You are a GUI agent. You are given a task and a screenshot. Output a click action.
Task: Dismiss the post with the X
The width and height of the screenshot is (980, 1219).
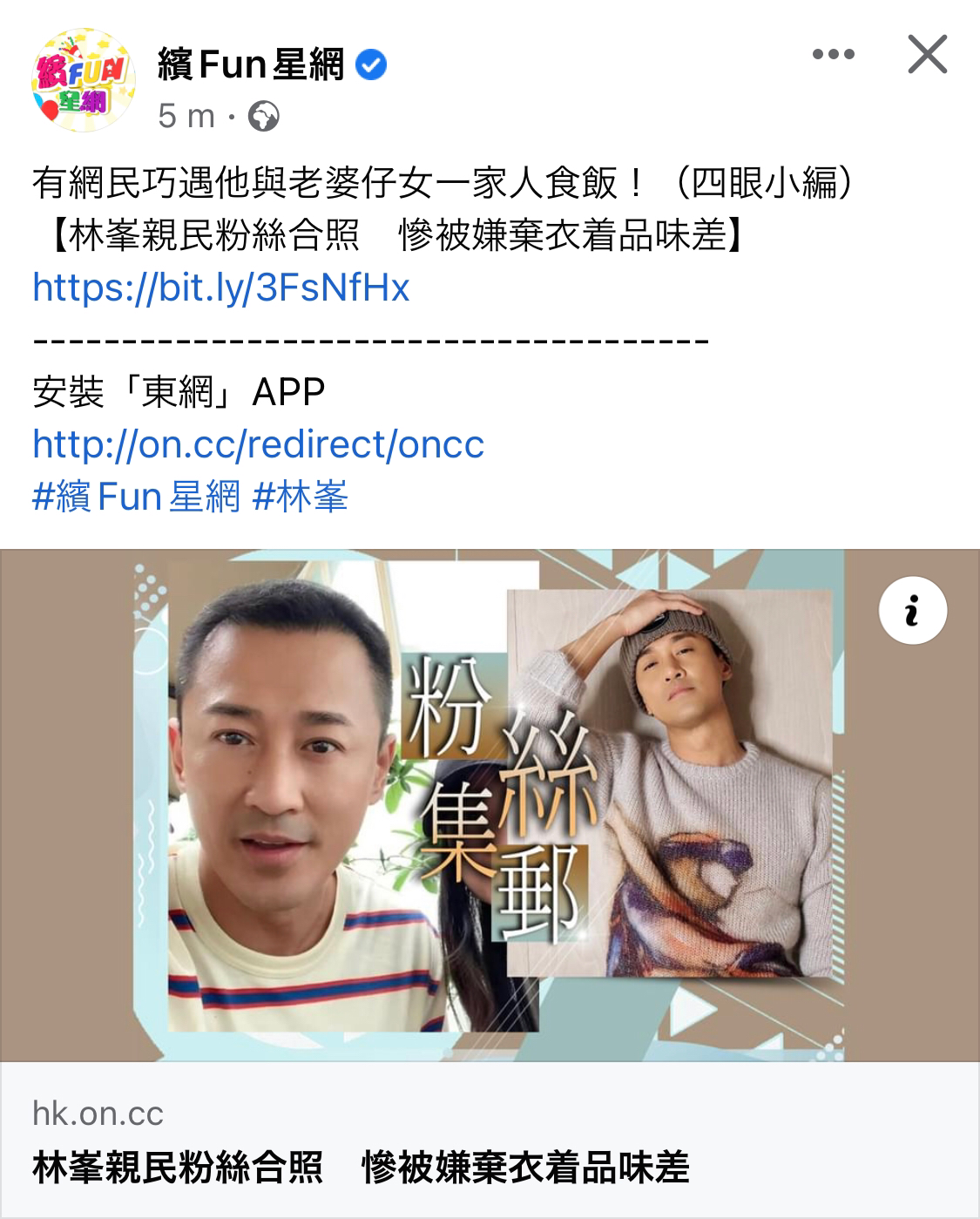click(x=927, y=55)
